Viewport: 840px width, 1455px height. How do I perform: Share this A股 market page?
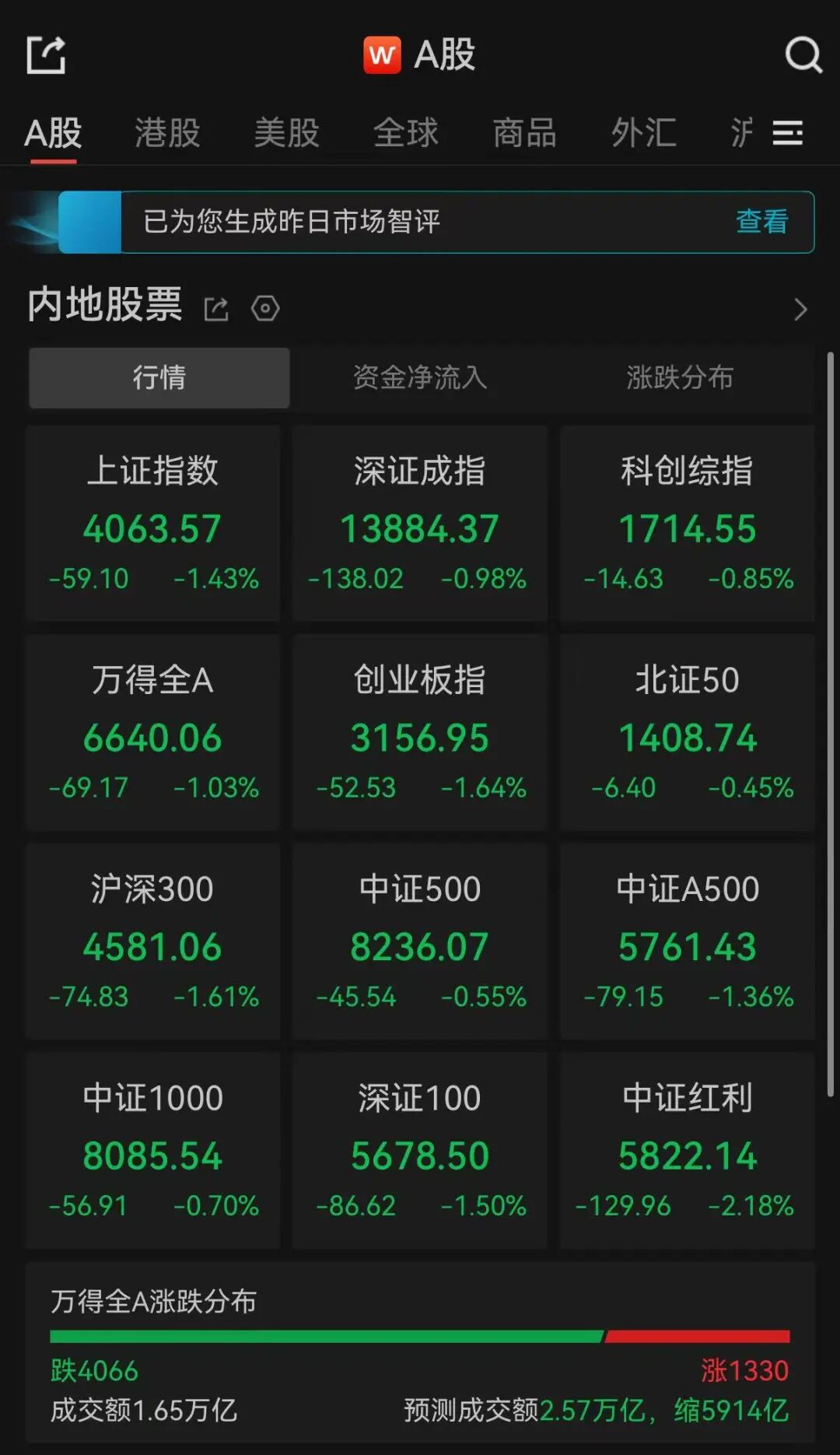click(46, 55)
